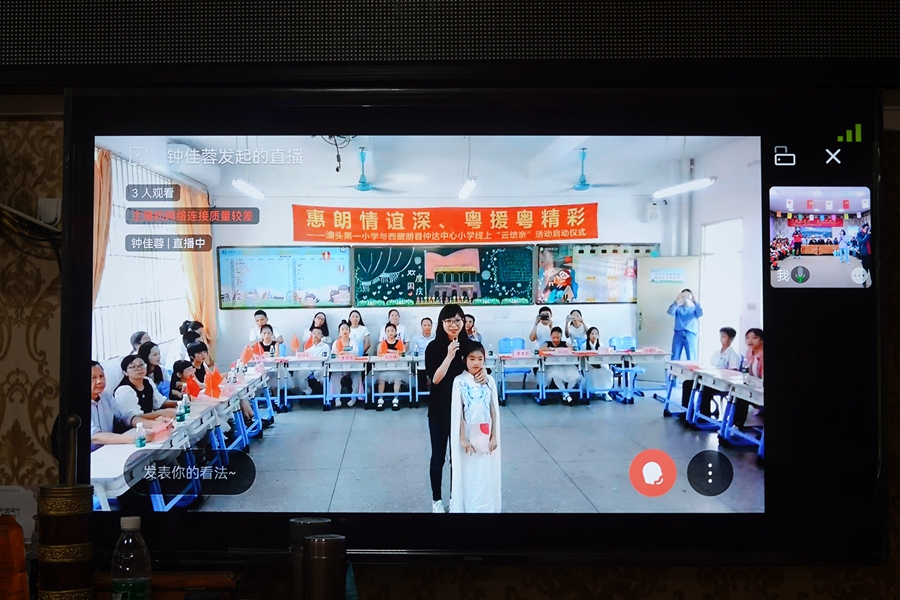Viewport: 900px width, 600px height.
Task: Open the screen cast icon beside the X
Action: tap(785, 156)
